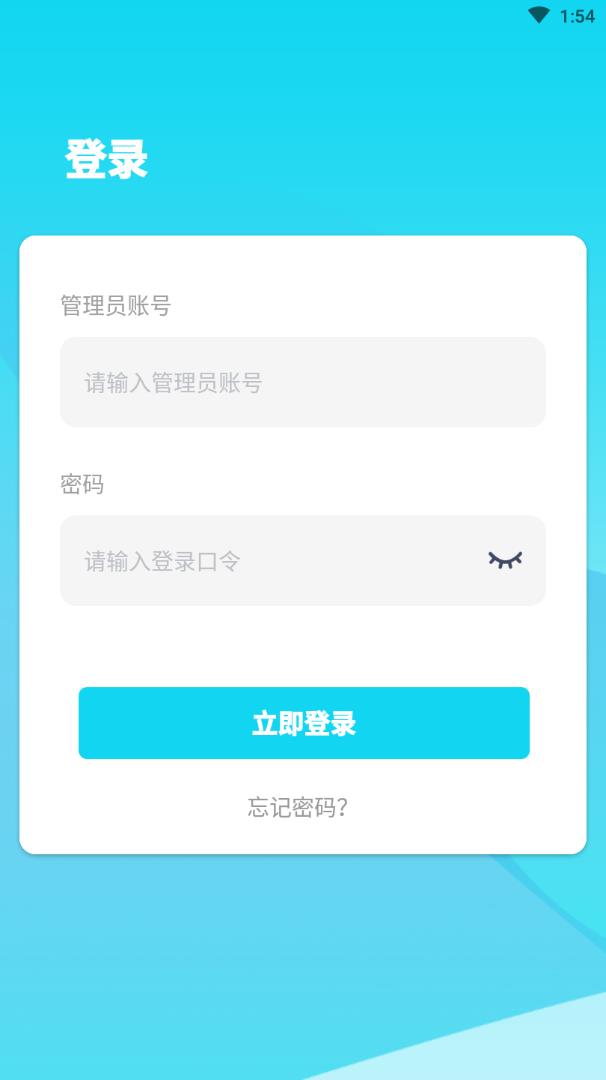This screenshot has height=1080, width=606.
Task: Toggle password visibility eye icon
Action: (x=505, y=560)
